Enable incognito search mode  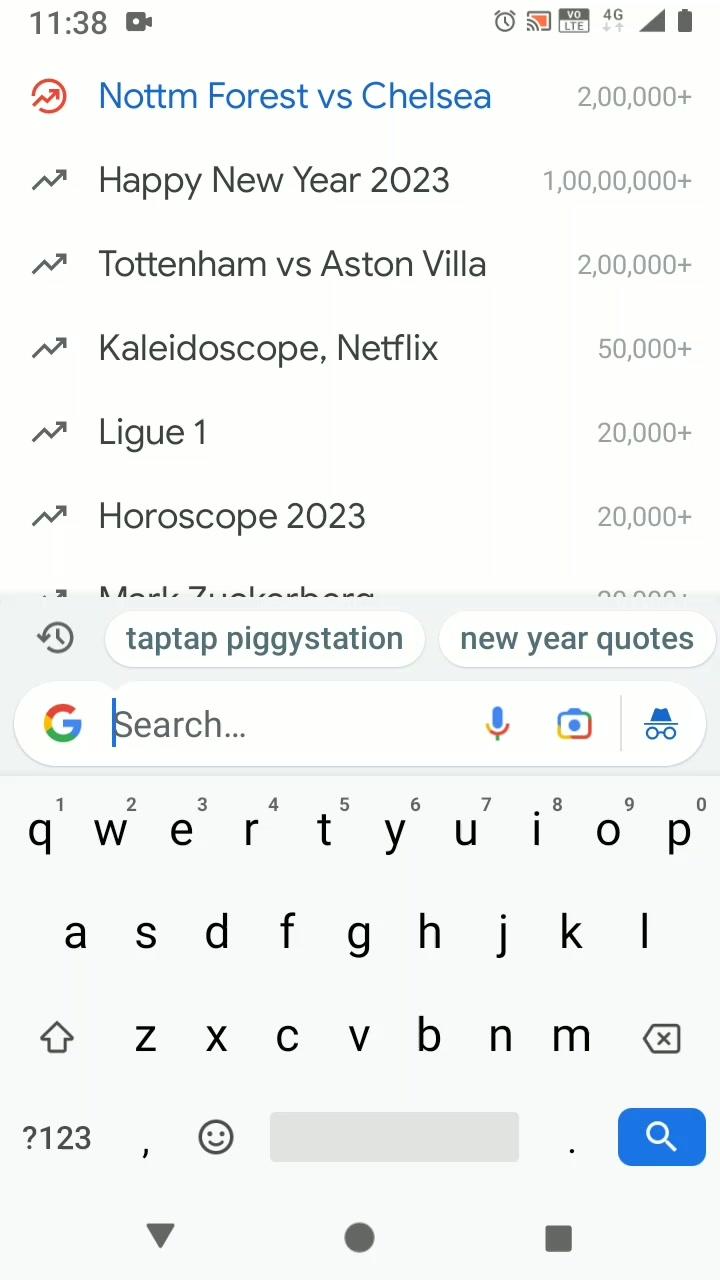click(x=660, y=724)
